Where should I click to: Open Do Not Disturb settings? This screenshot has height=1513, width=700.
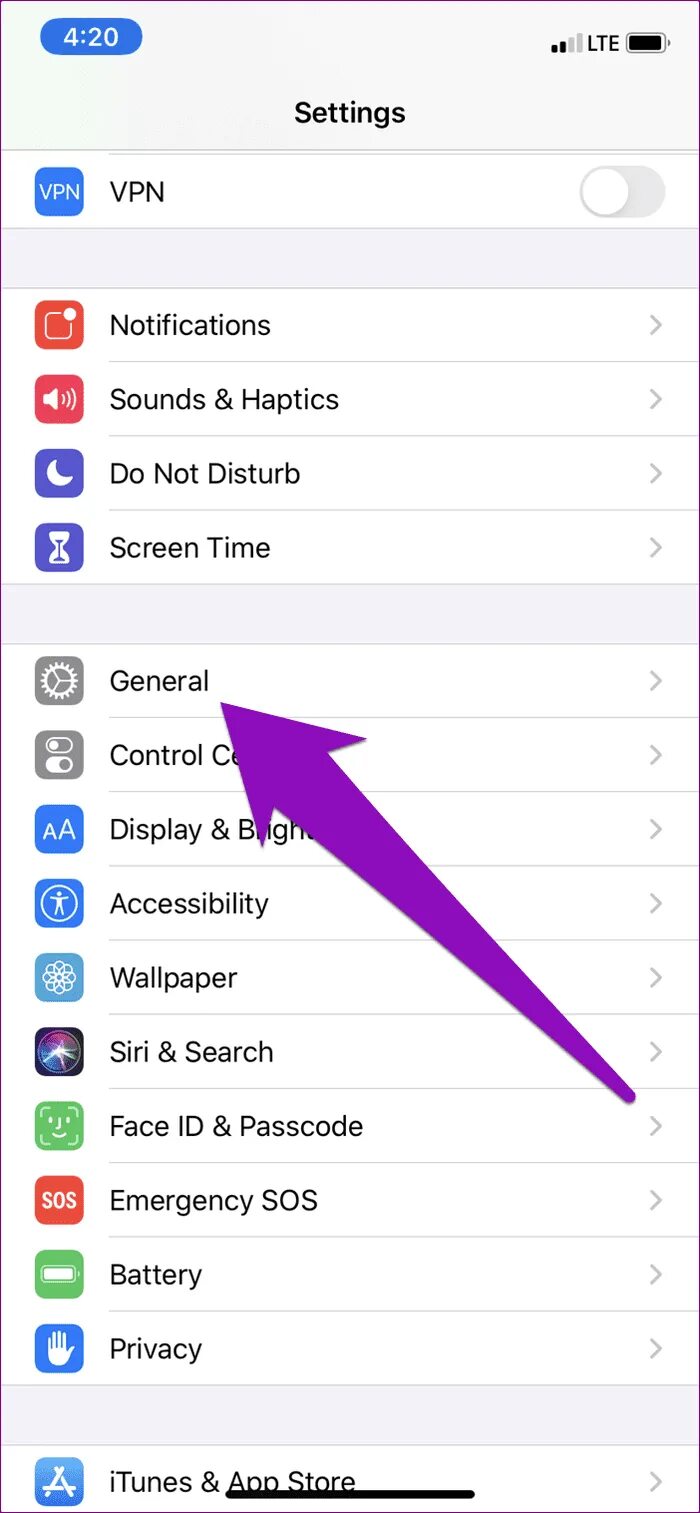(x=350, y=473)
